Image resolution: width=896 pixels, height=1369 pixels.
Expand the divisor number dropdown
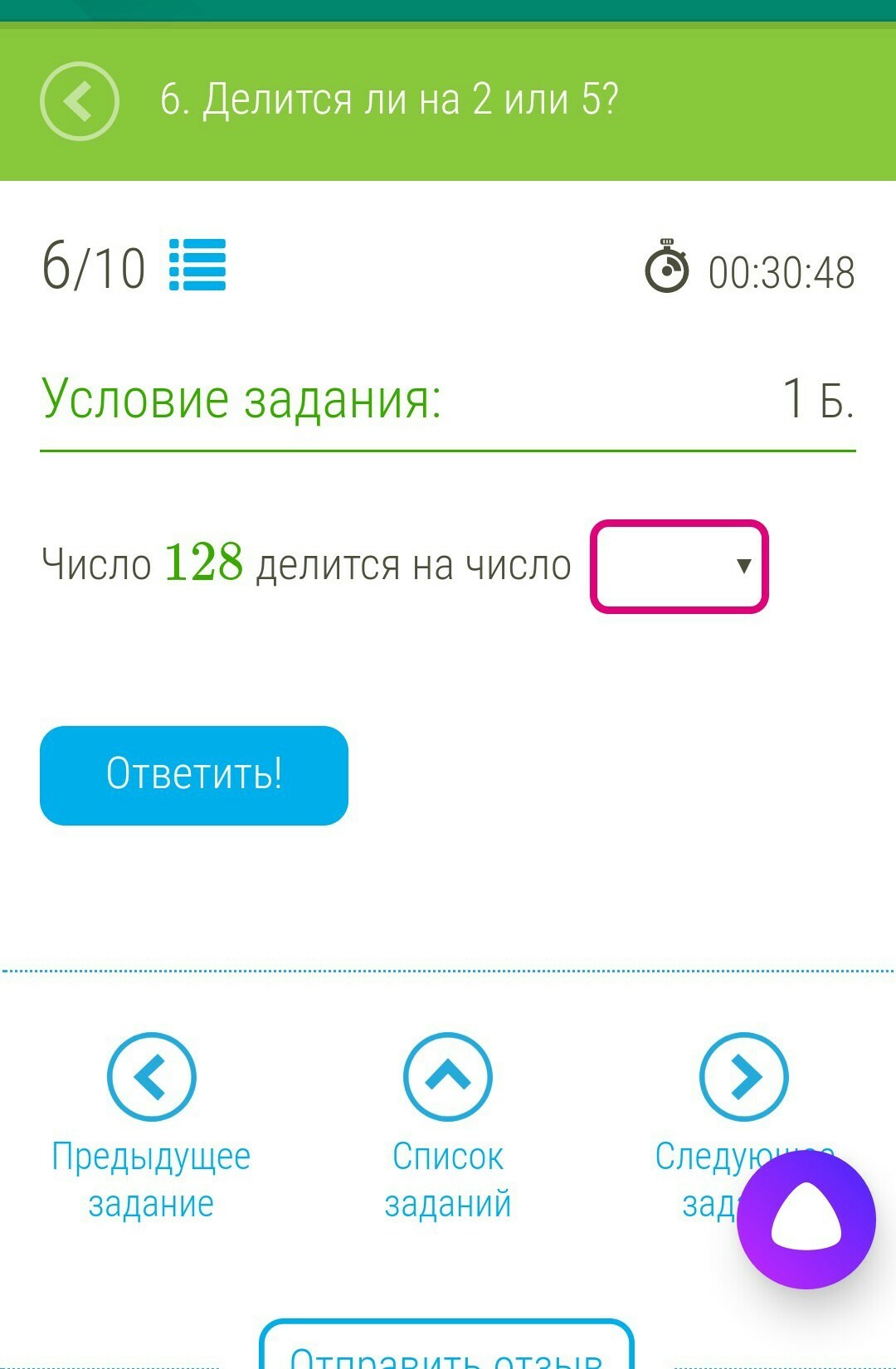[x=679, y=567]
